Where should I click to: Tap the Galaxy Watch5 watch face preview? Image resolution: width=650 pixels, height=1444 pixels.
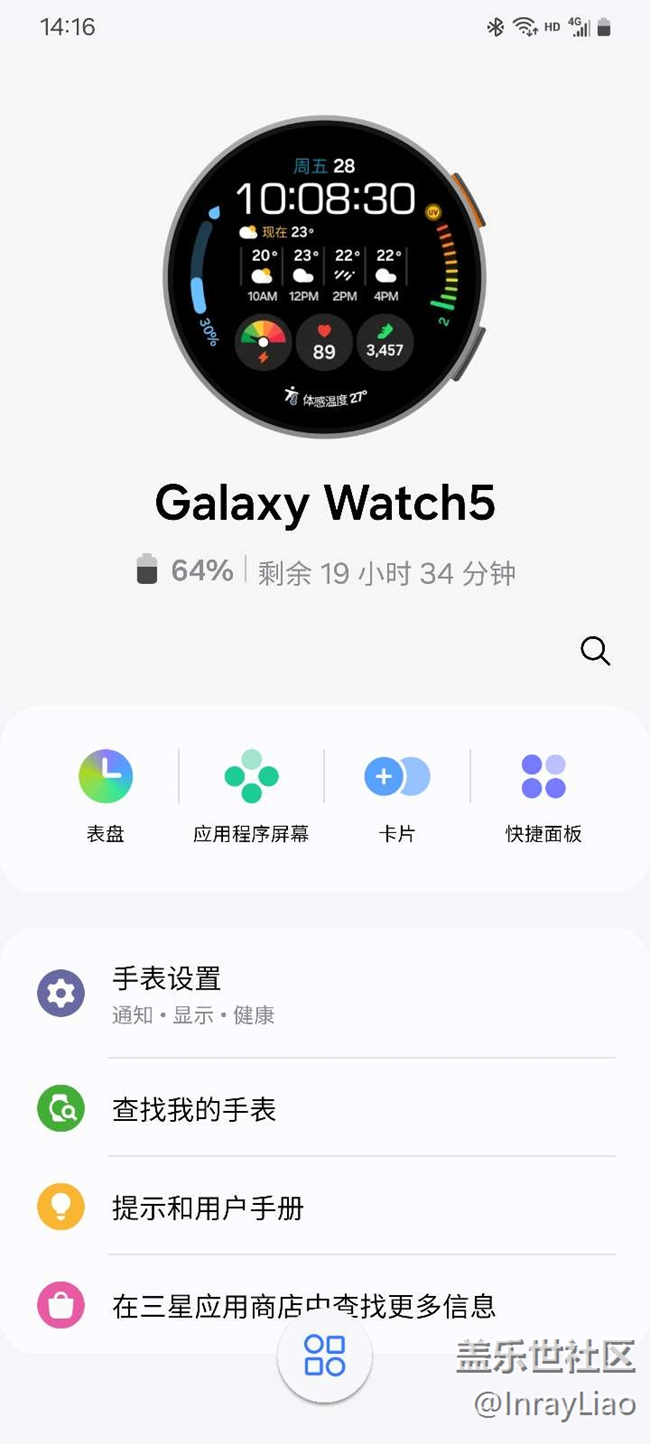tap(324, 277)
